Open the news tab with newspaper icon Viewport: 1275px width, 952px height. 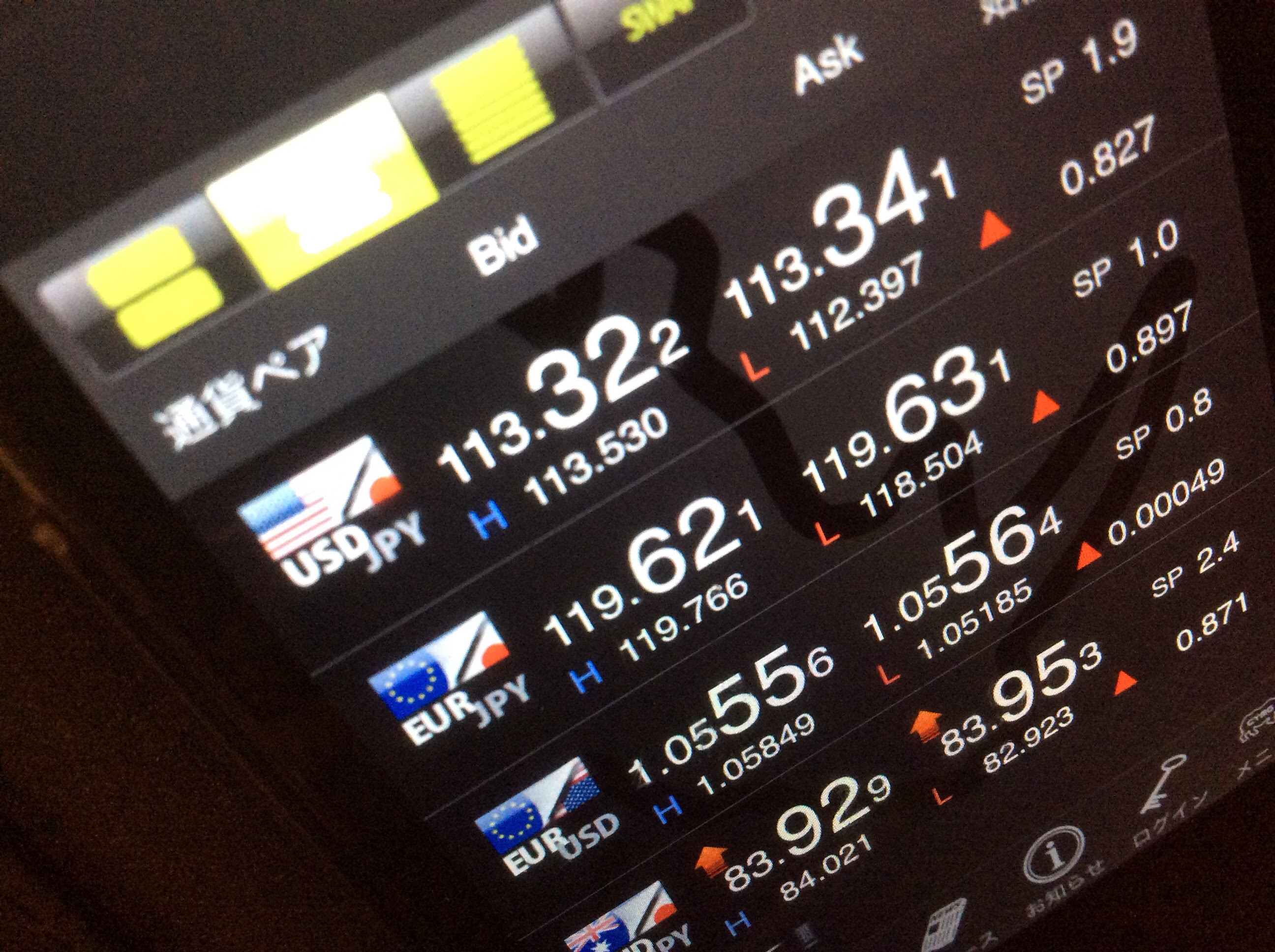point(945,928)
